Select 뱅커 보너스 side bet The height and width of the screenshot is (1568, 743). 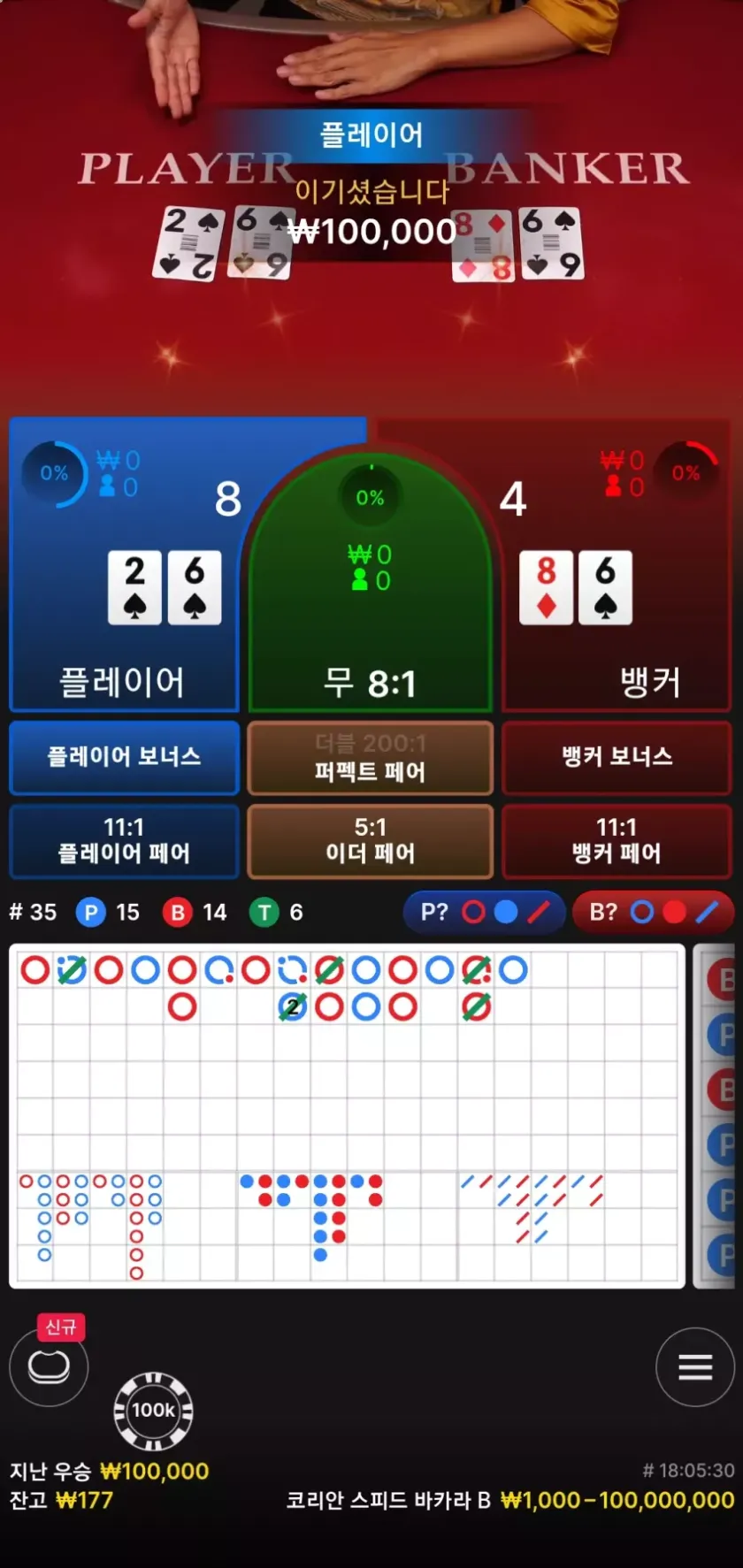(x=617, y=757)
